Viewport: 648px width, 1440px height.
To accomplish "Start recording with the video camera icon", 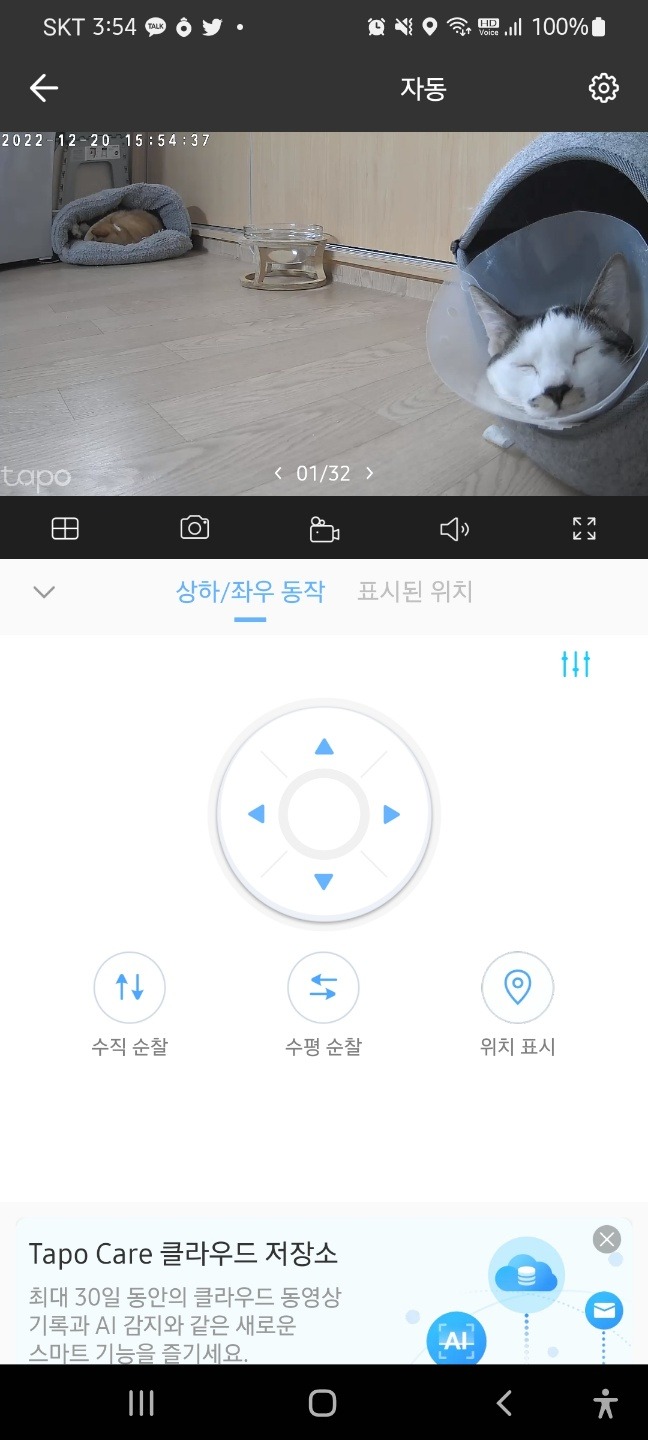I will click(x=324, y=528).
